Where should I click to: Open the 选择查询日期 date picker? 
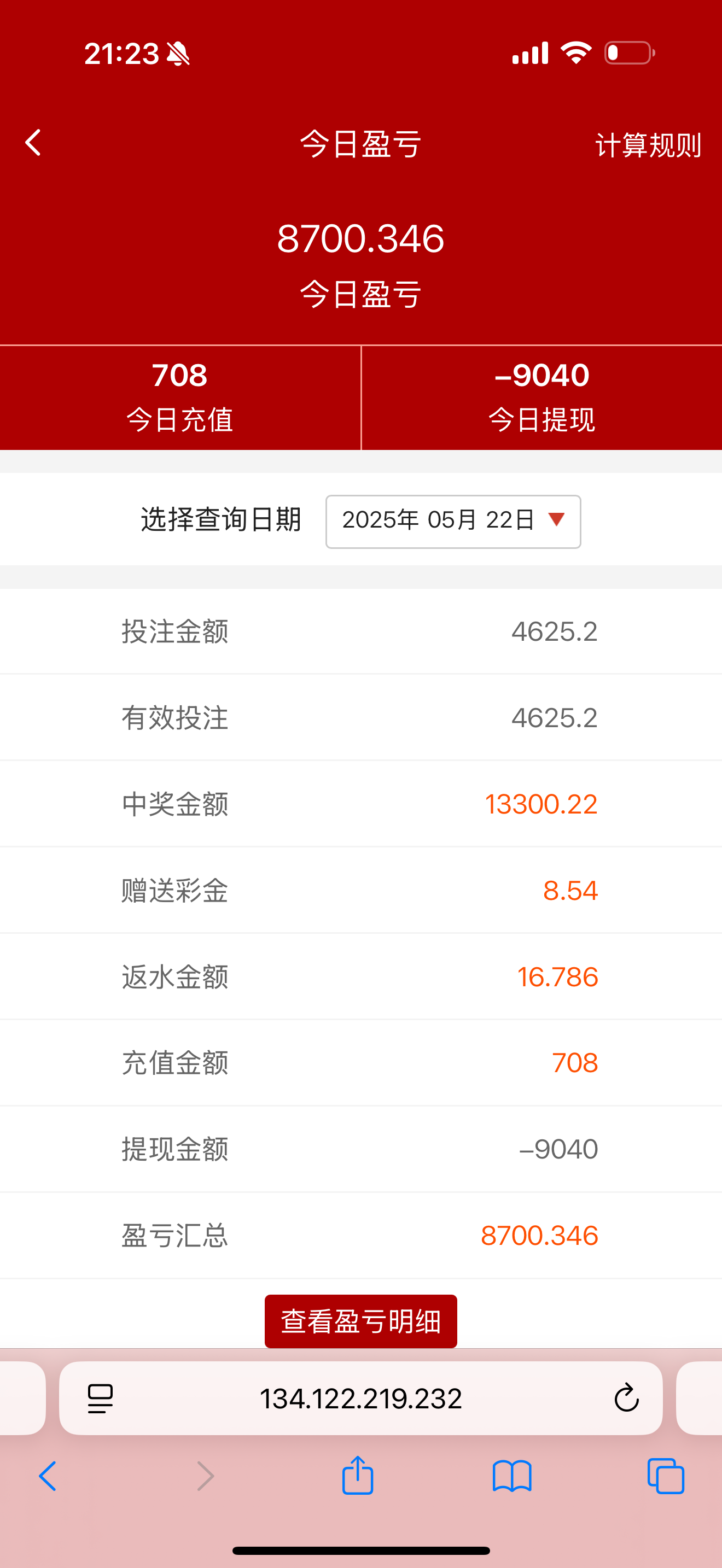(453, 521)
